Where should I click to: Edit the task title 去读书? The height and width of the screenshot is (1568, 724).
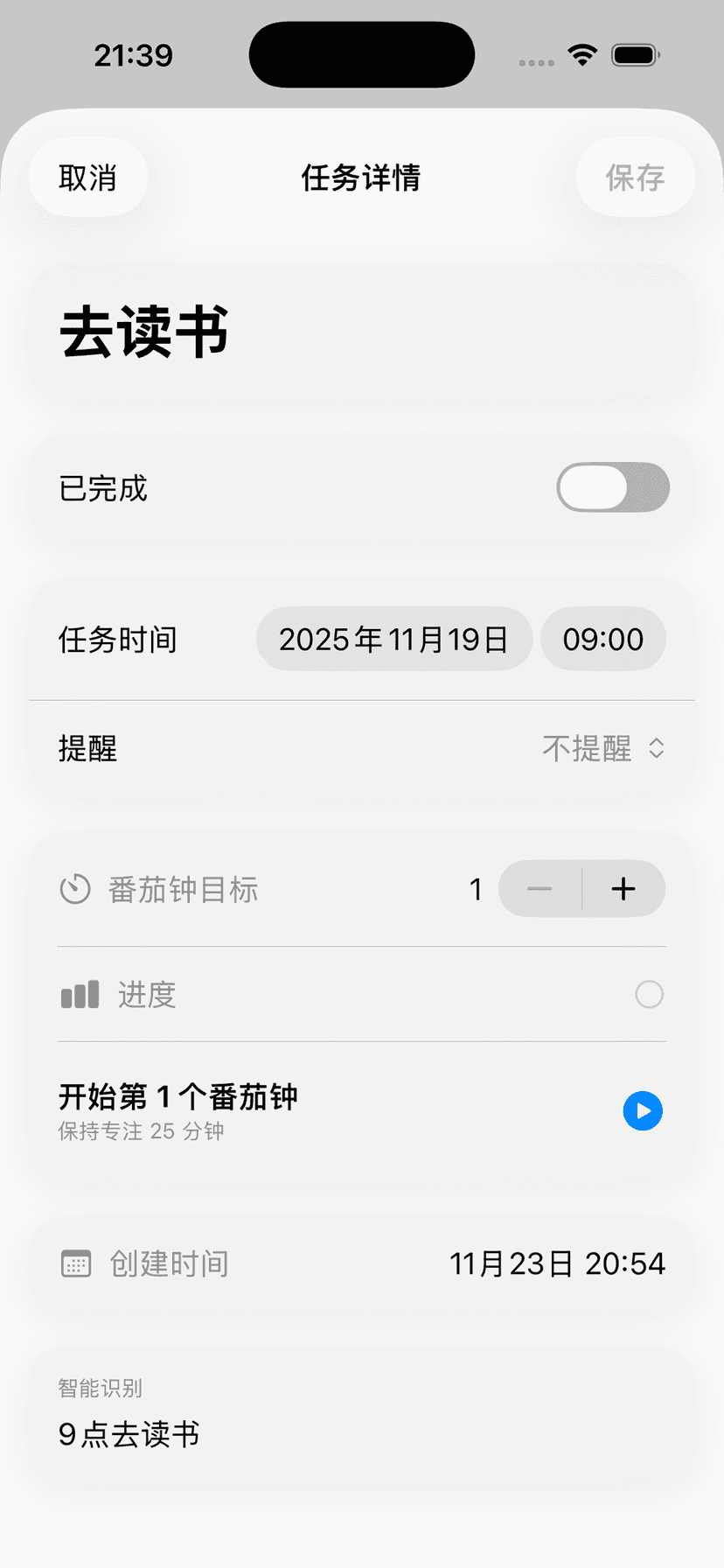pyautogui.click(x=144, y=333)
